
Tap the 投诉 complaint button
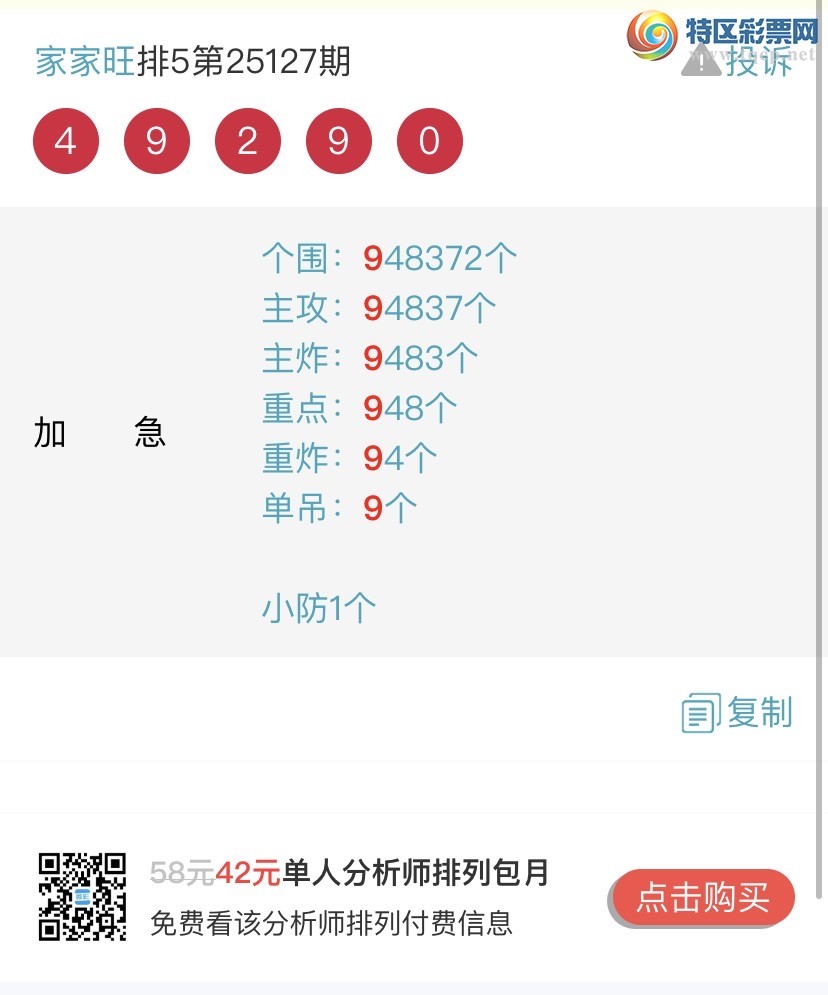pos(738,62)
